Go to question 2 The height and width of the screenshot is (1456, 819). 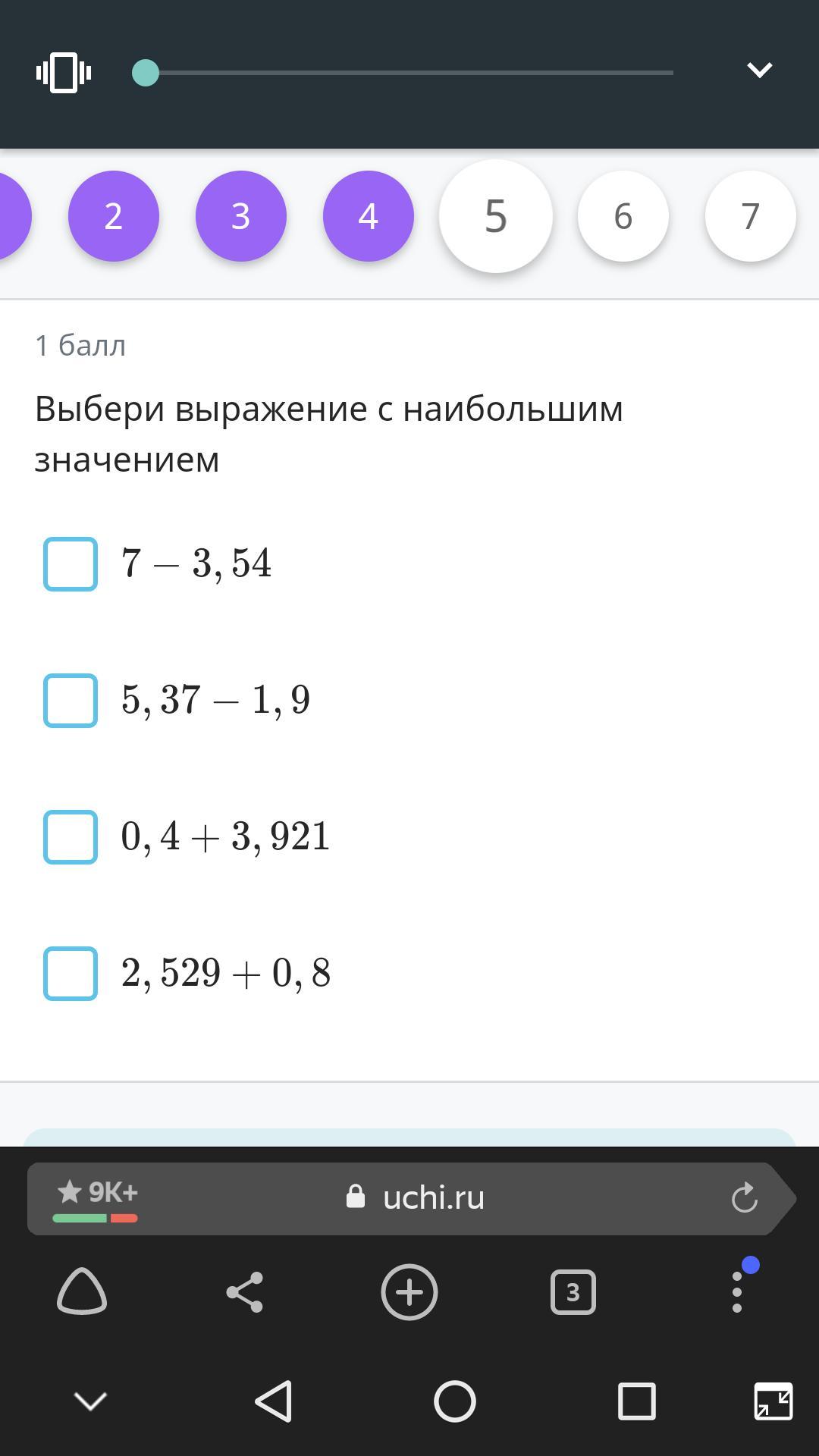[114, 216]
